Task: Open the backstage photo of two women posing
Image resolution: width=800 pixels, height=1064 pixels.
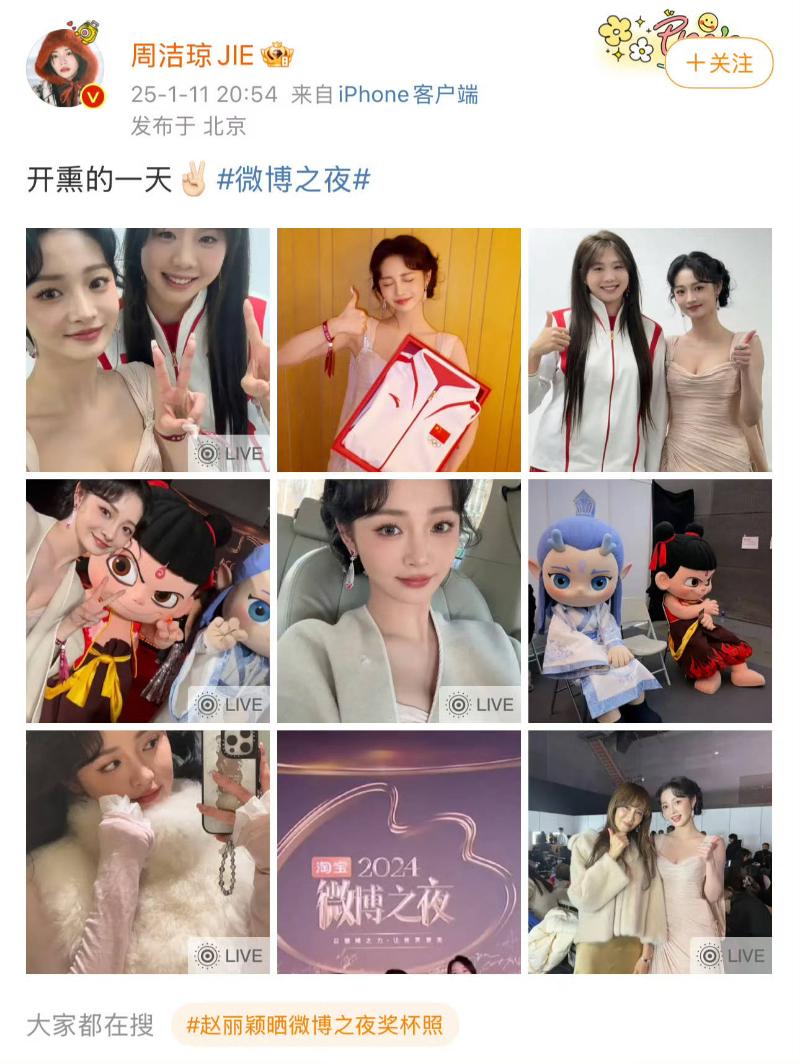Action: (650, 852)
